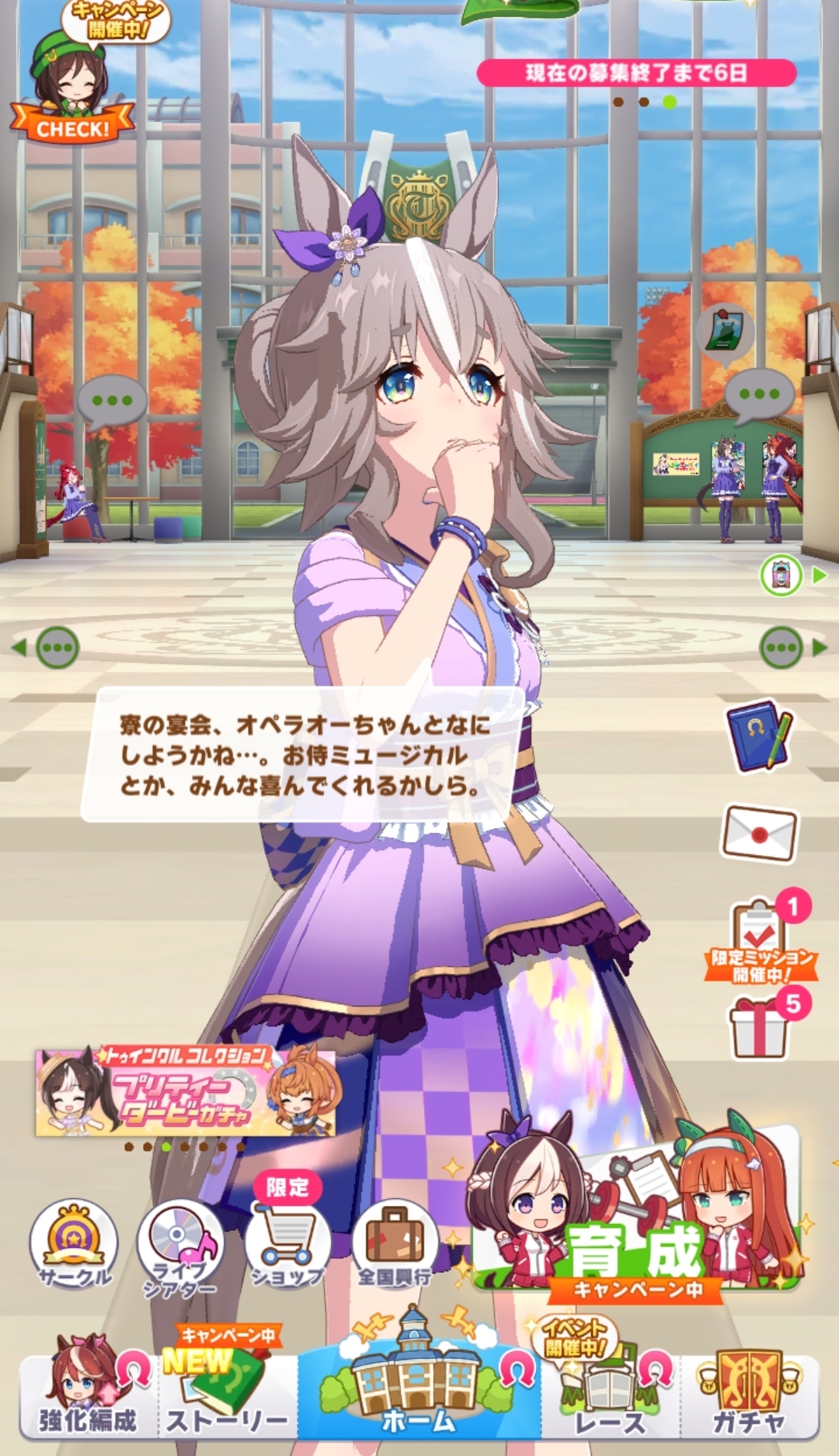Open the mail envelope
839x1456 pixels.
[760, 835]
